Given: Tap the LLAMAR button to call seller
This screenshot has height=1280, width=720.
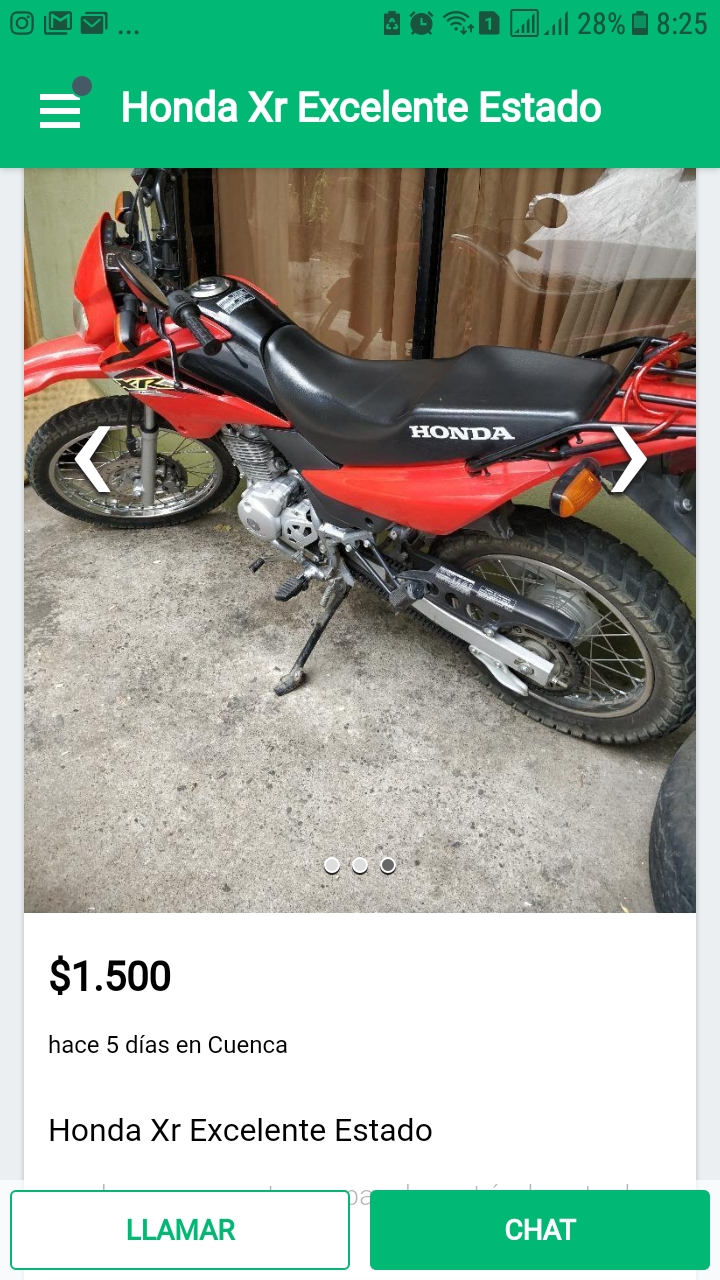Looking at the screenshot, I should point(180,1229).
